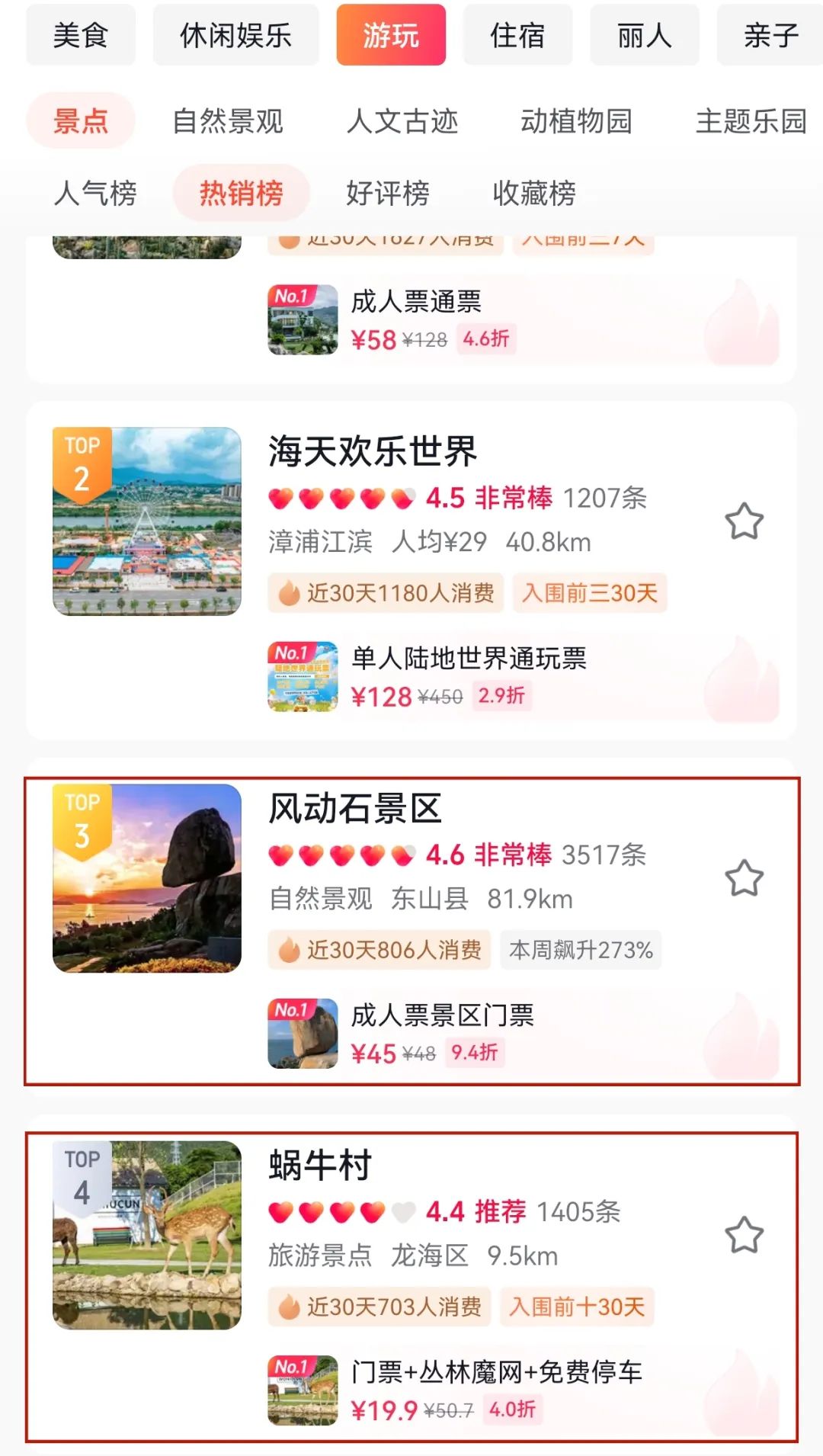Switch to the 人气榜 ranking

pos(95,193)
